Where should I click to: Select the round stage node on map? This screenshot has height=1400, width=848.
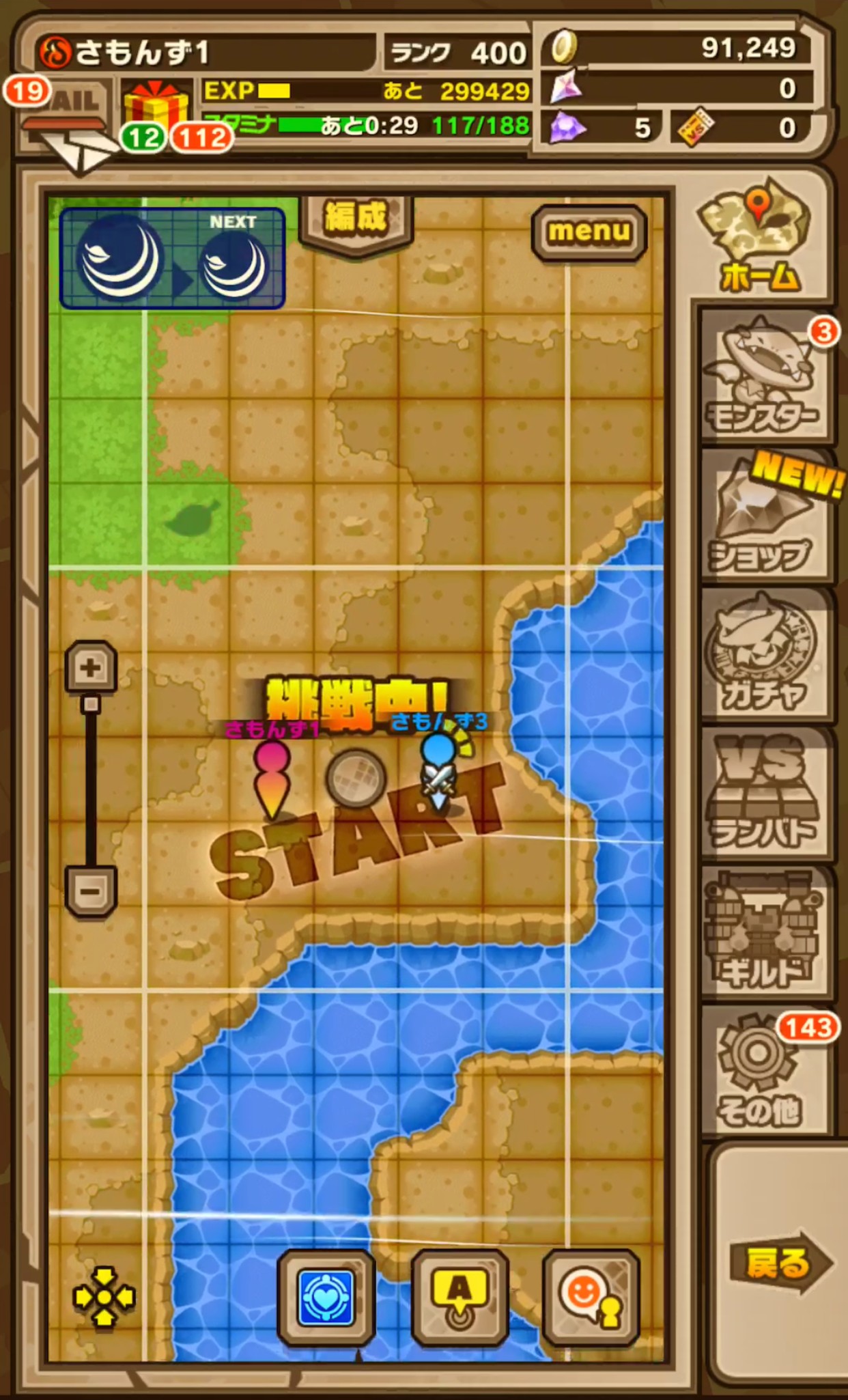pyautogui.click(x=356, y=778)
